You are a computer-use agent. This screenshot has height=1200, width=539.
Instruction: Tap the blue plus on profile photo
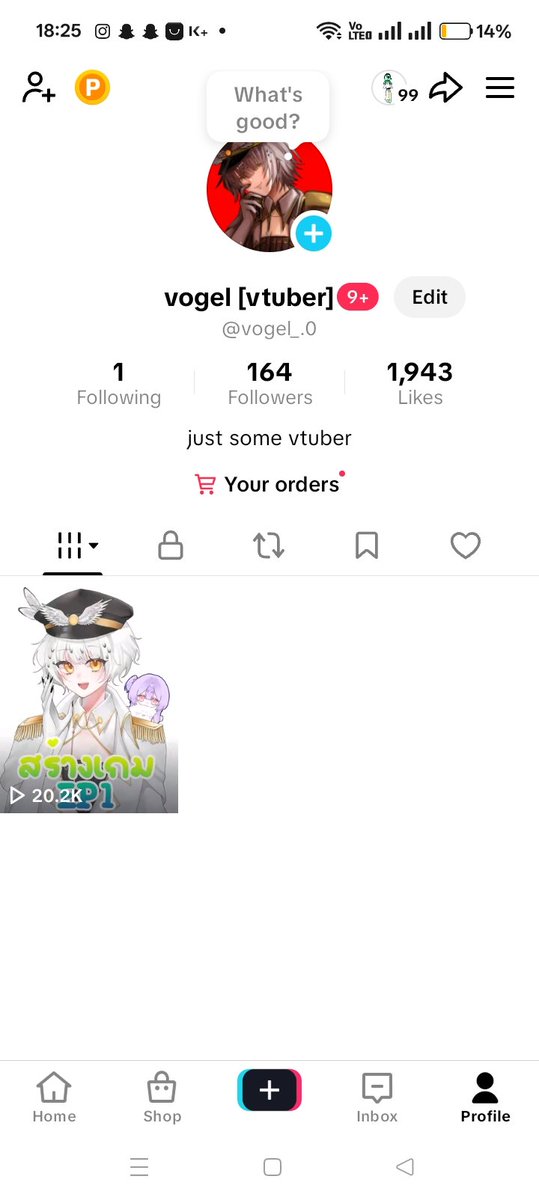(x=313, y=233)
